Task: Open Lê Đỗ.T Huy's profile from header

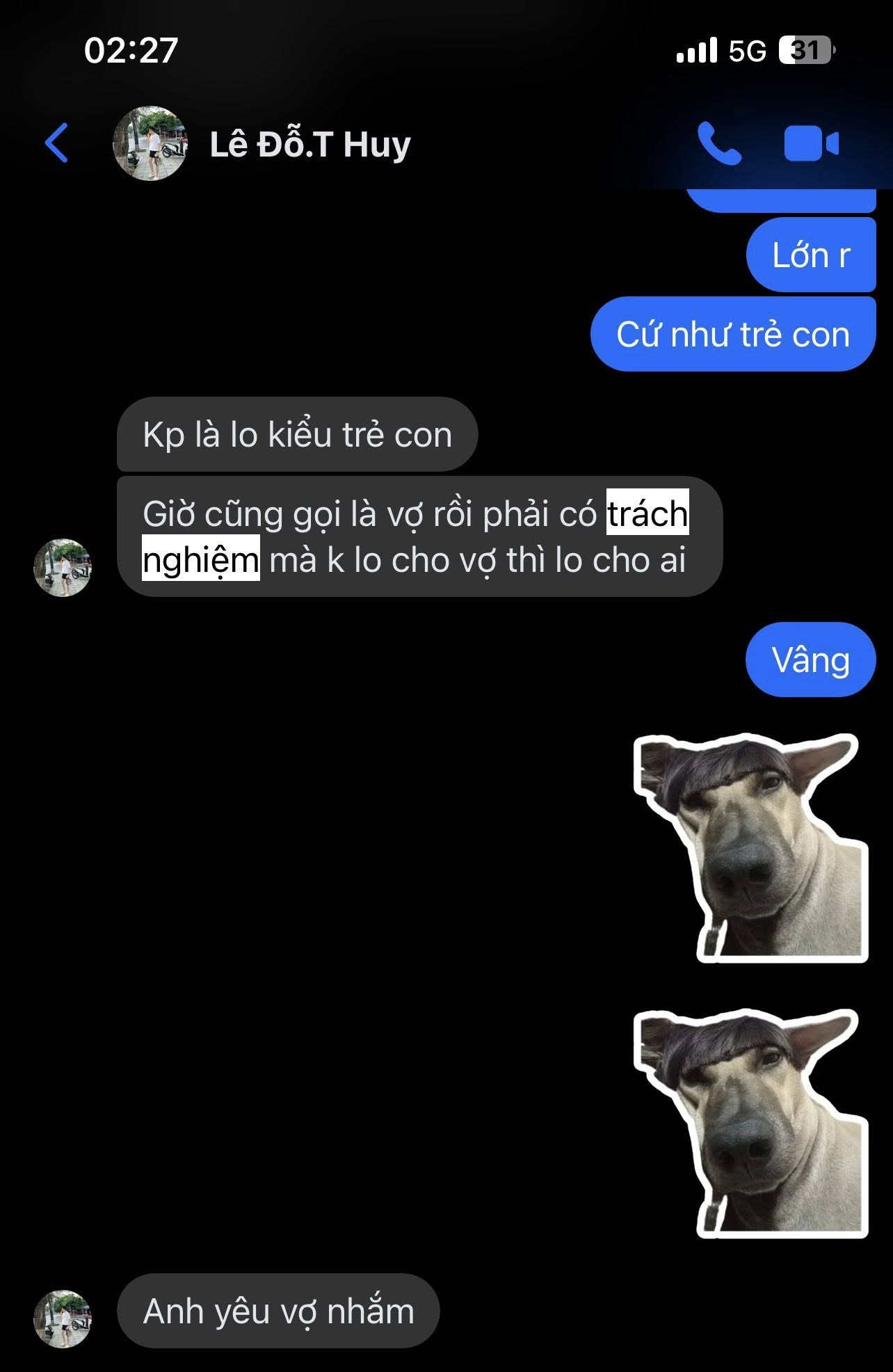Action: pos(309,145)
